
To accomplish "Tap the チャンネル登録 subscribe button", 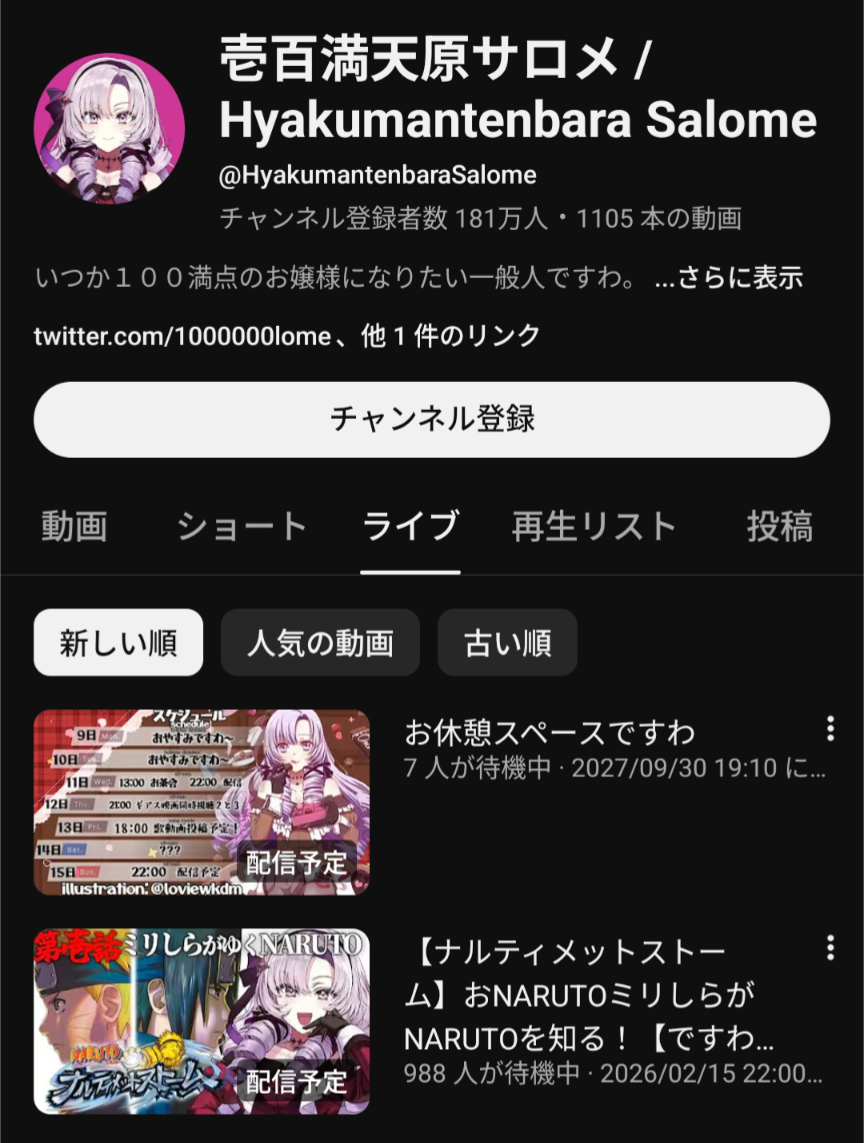I will tap(432, 420).
